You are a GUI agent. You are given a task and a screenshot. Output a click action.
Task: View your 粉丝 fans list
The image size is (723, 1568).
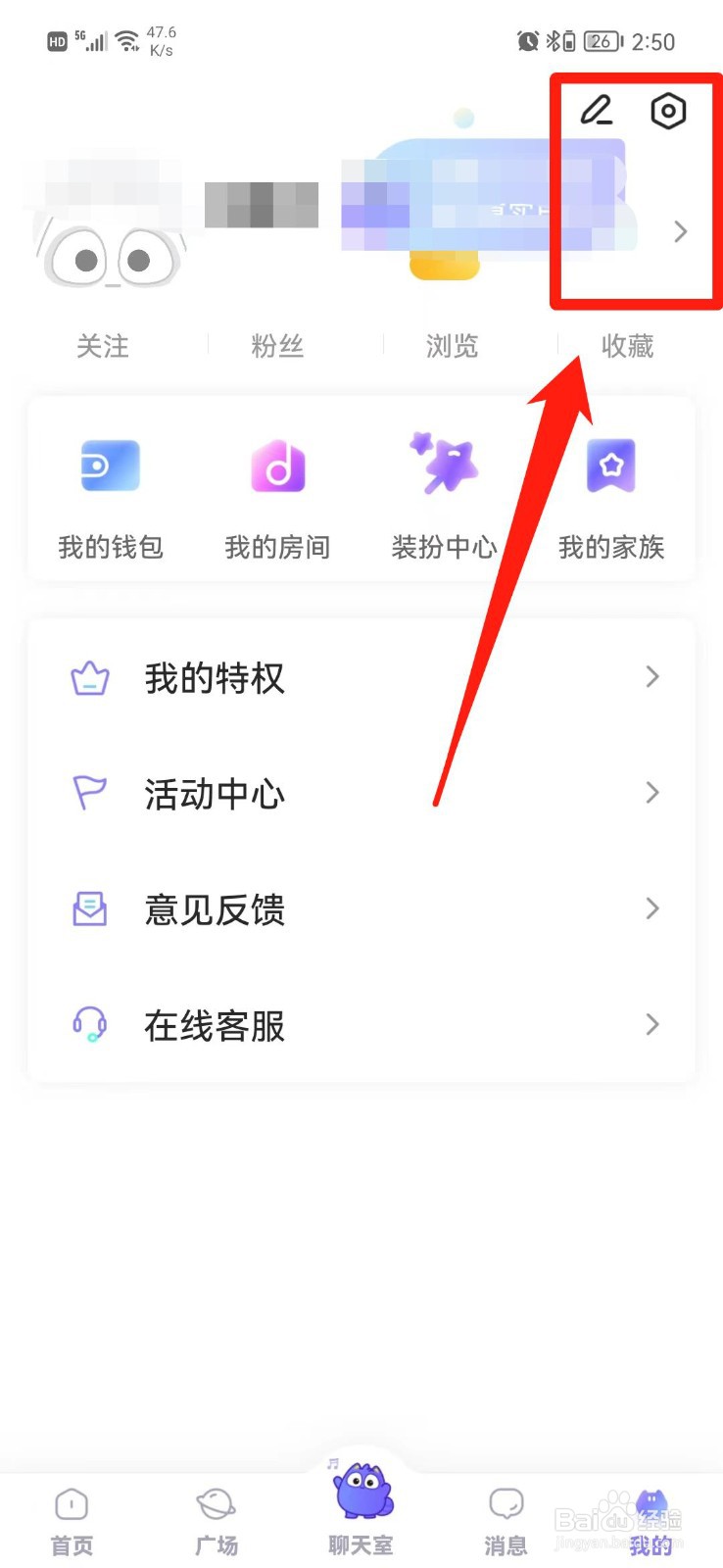tap(277, 345)
